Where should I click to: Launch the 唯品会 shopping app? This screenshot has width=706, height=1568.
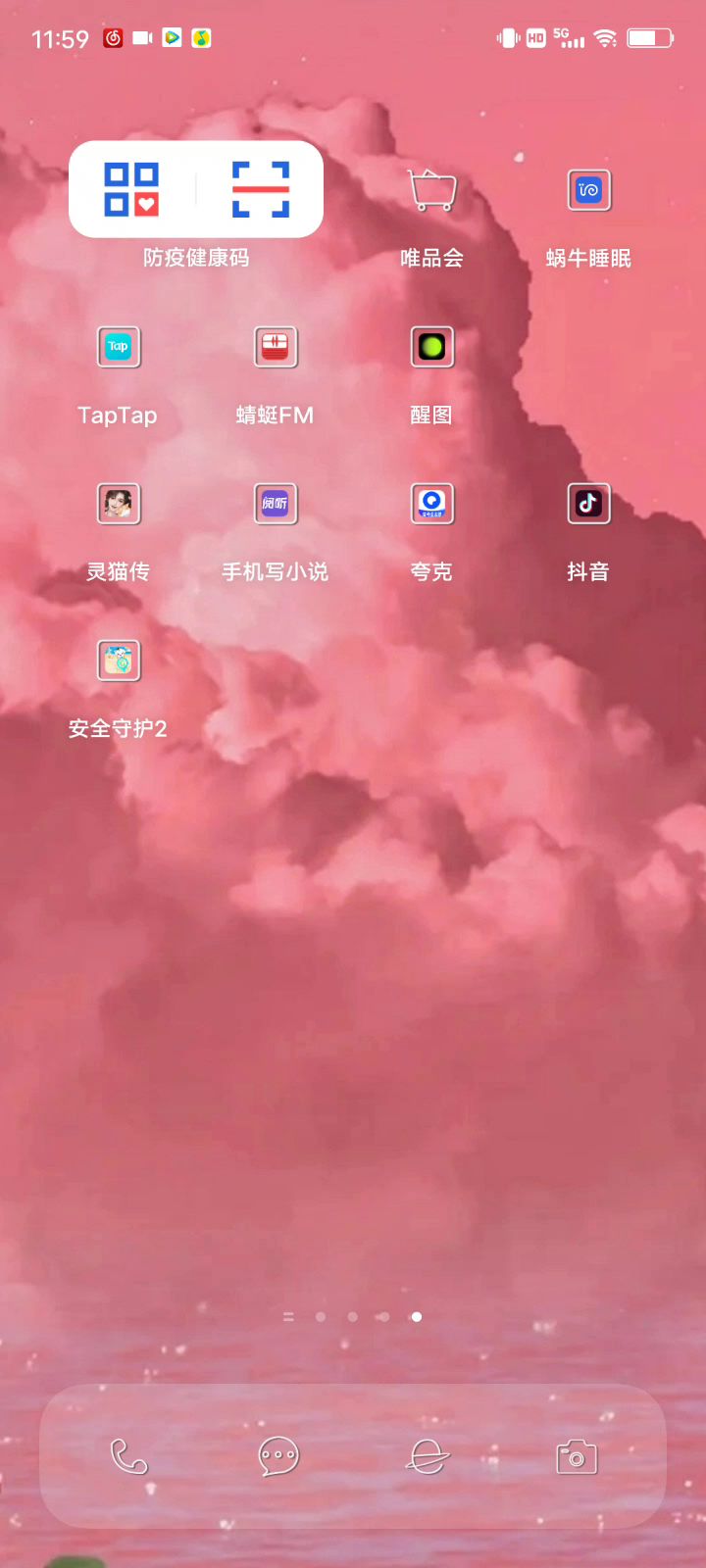click(431, 191)
